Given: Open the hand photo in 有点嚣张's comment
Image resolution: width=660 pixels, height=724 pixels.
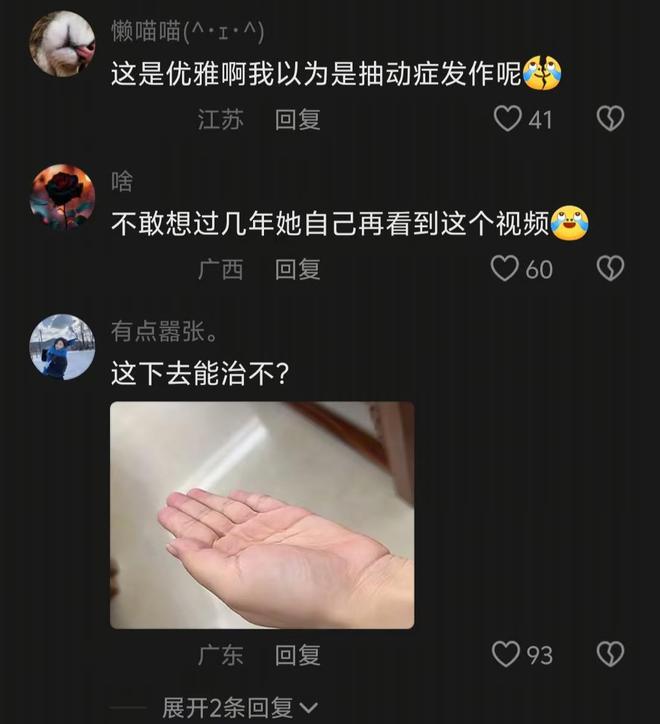Looking at the screenshot, I should click(x=262, y=515).
